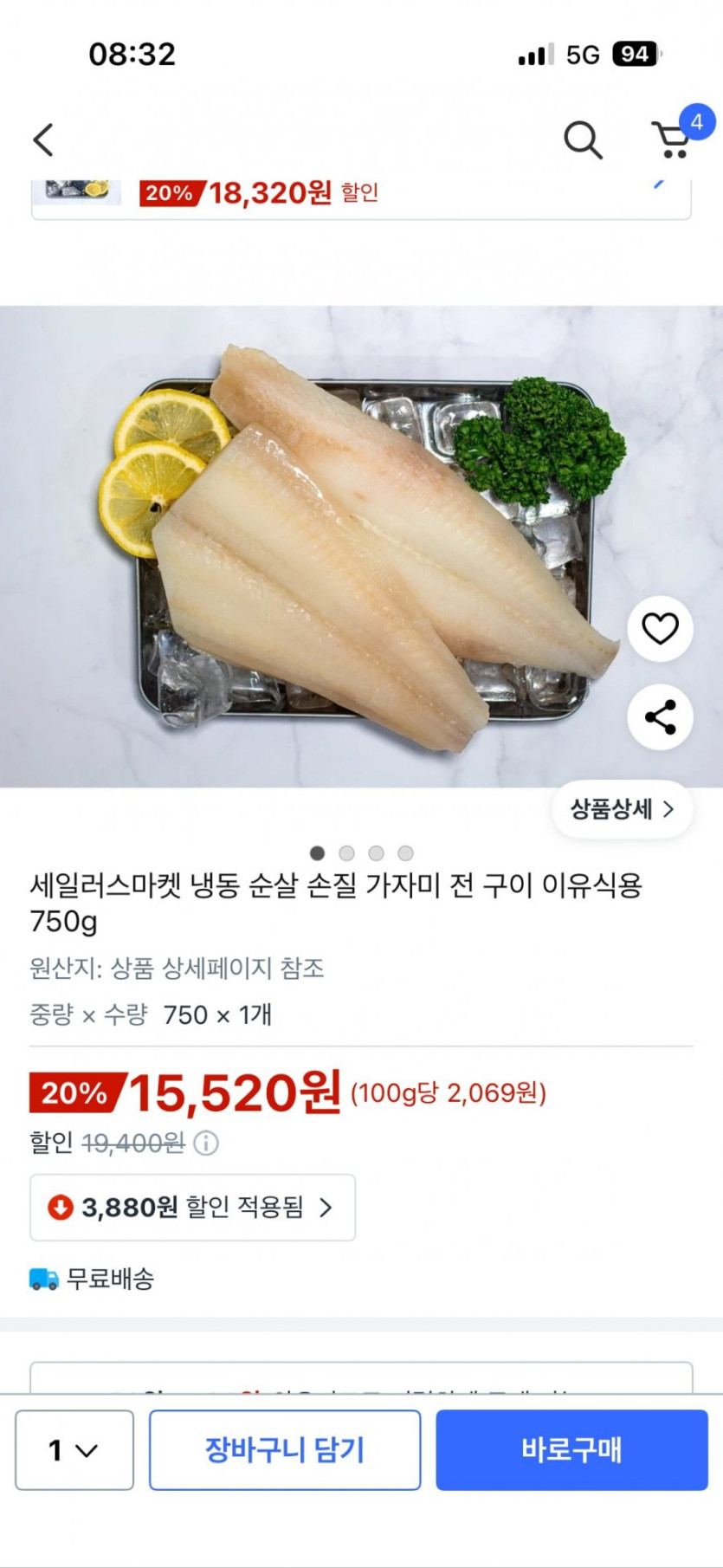The width and height of the screenshot is (723, 1568).
Task: Tap the back arrow at top left
Action: click(x=42, y=139)
